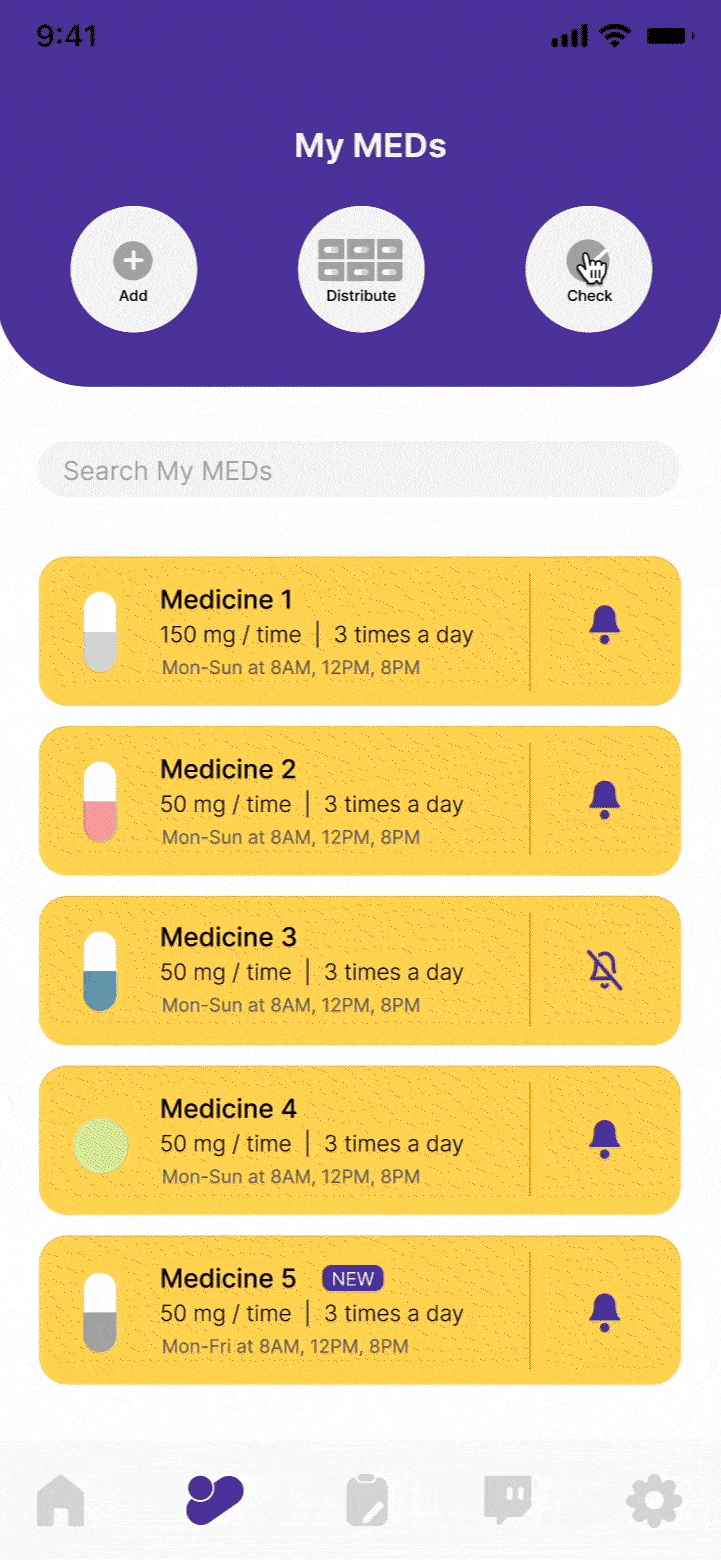View details of Medicine 2
This screenshot has width=721, height=1560.
coord(300,802)
